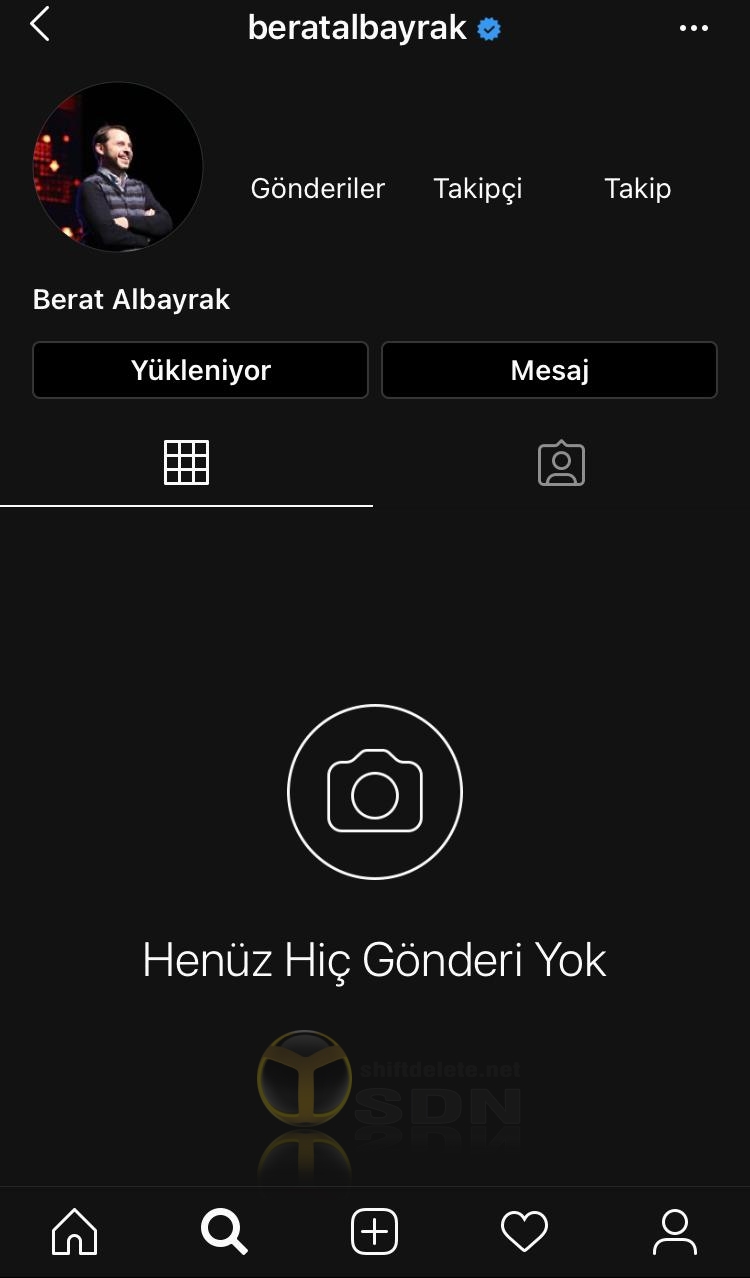The image size is (750, 1278).
Task: Create a new post with plus icon
Action: (x=375, y=1231)
